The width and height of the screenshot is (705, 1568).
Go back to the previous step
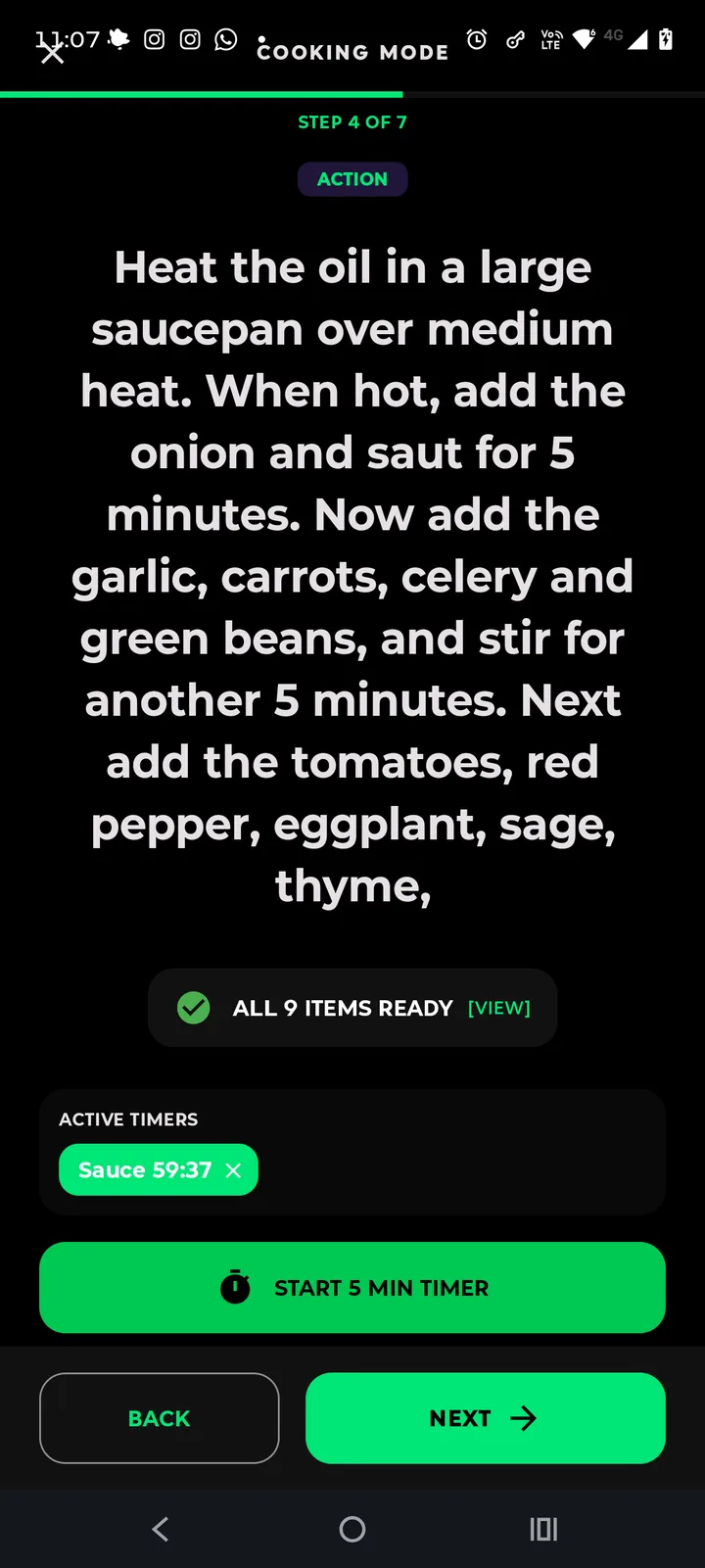point(160,1418)
